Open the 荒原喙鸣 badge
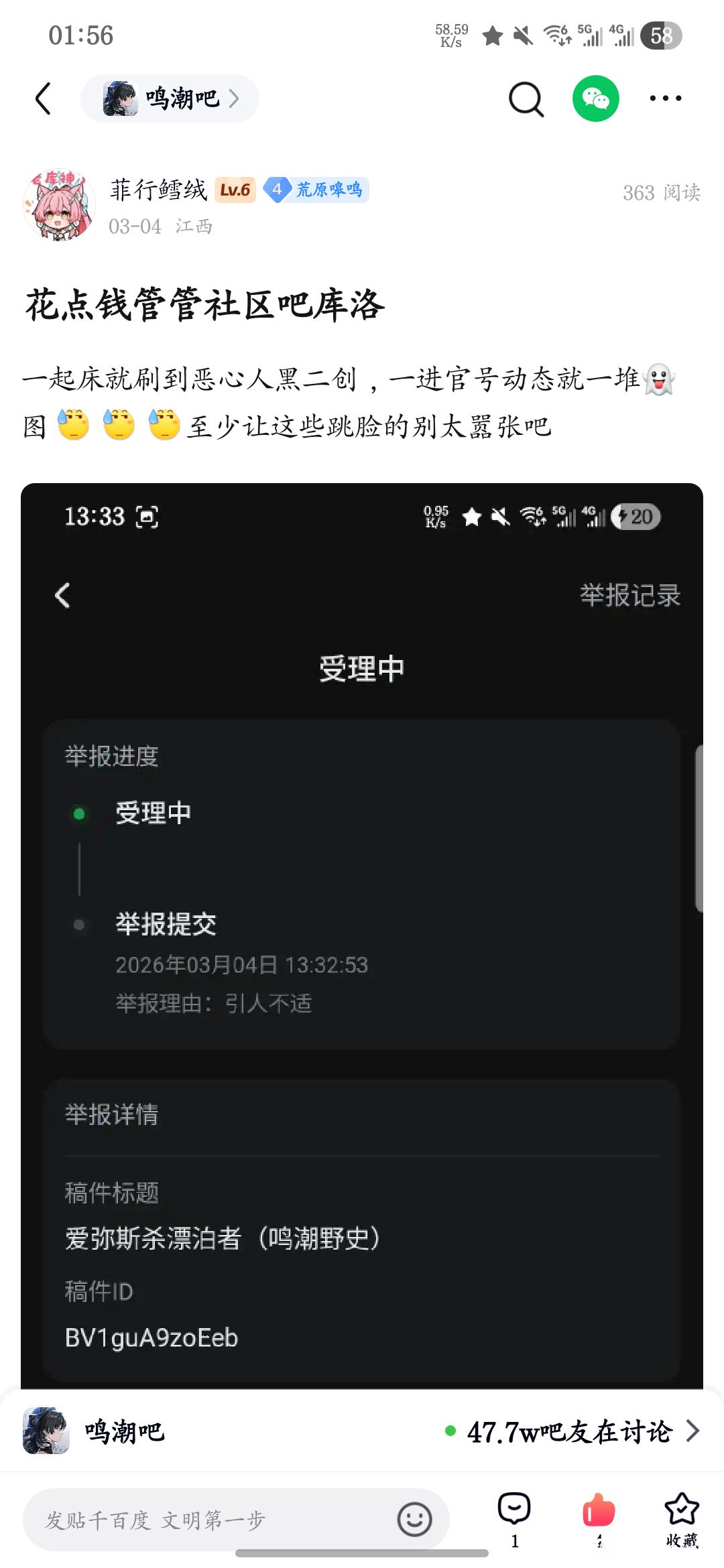This screenshot has width=724, height=1568. (316, 190)
